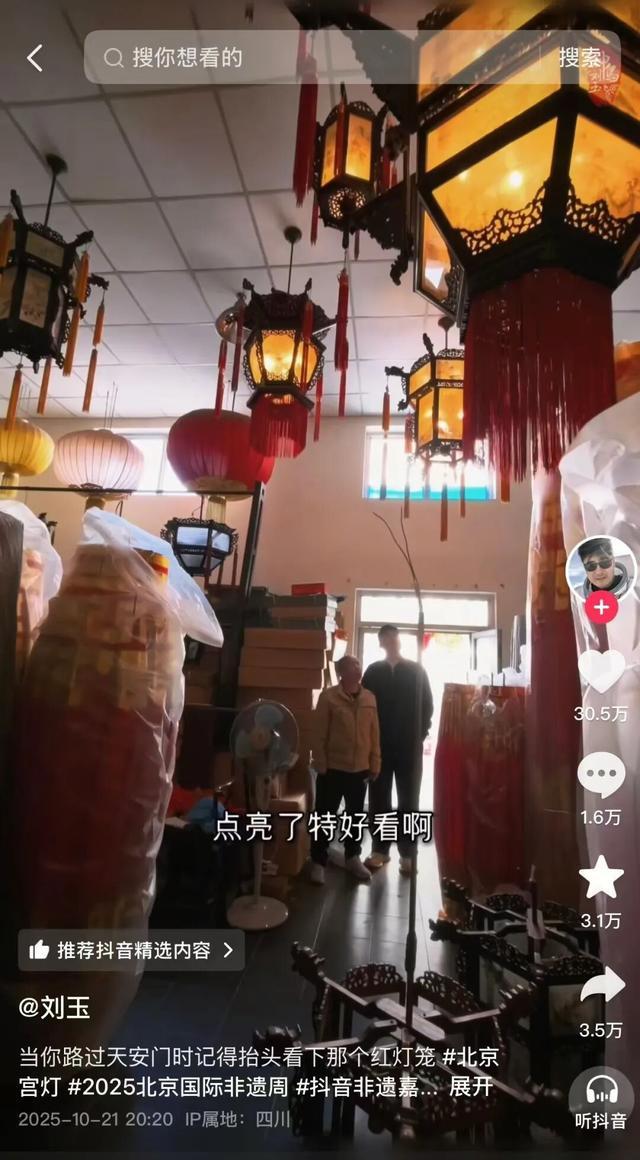Tap the search field 搜你想看的
The width and height of the screenshot is (640, 1160).
click(x=320, y=57)
